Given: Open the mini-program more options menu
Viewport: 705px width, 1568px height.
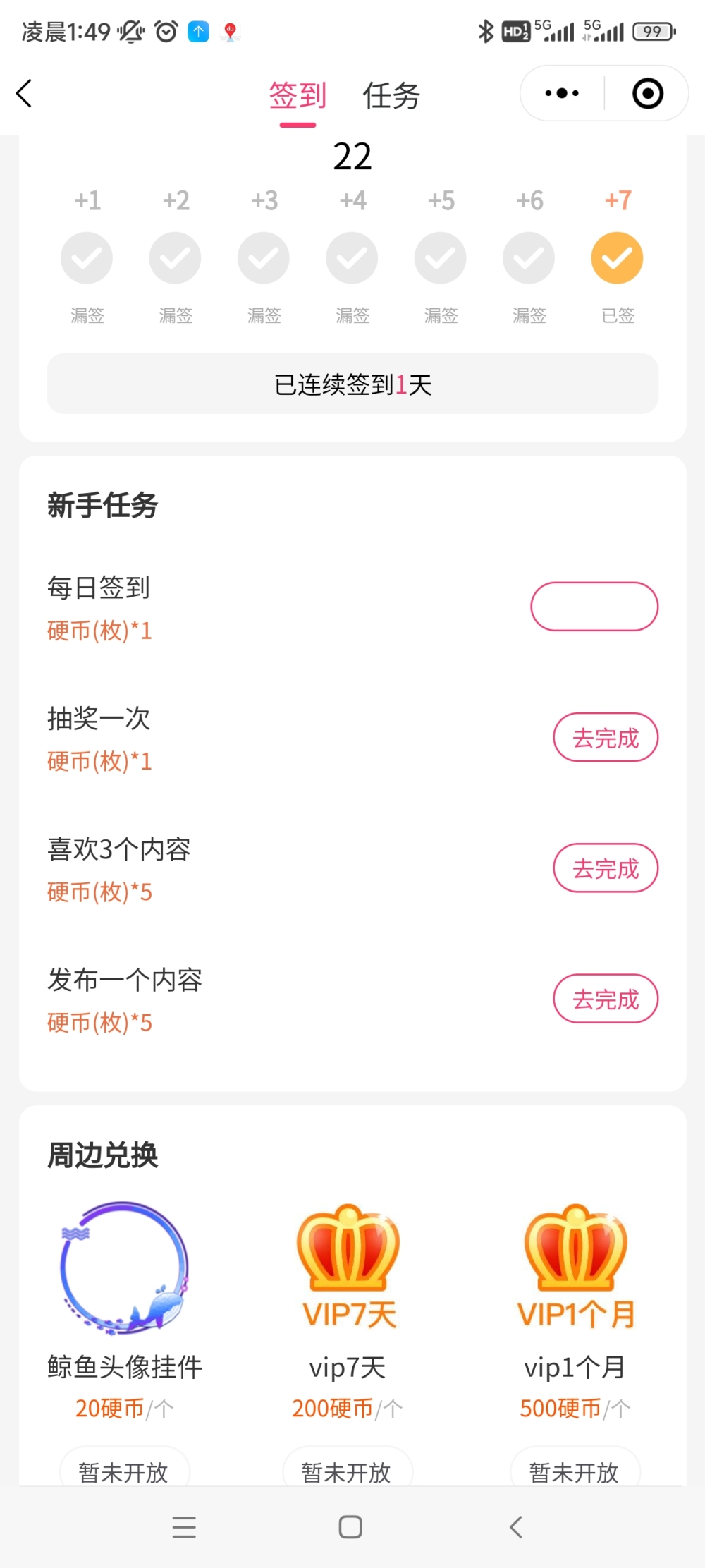Looking at the screenshot, I should (x=562, y=93).
